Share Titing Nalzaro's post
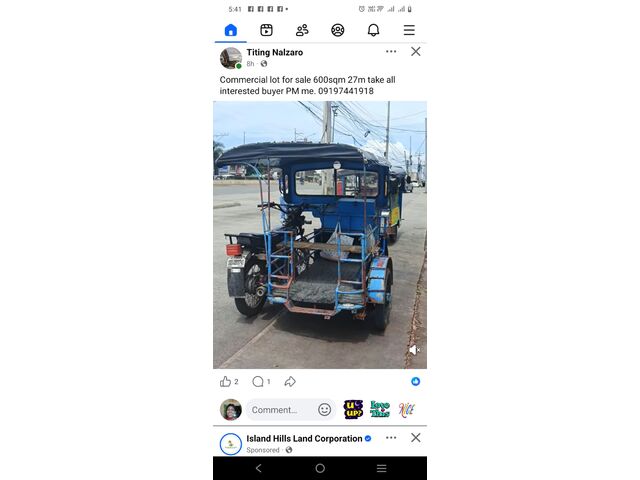The image size is (640, 480). coord(290,381)
